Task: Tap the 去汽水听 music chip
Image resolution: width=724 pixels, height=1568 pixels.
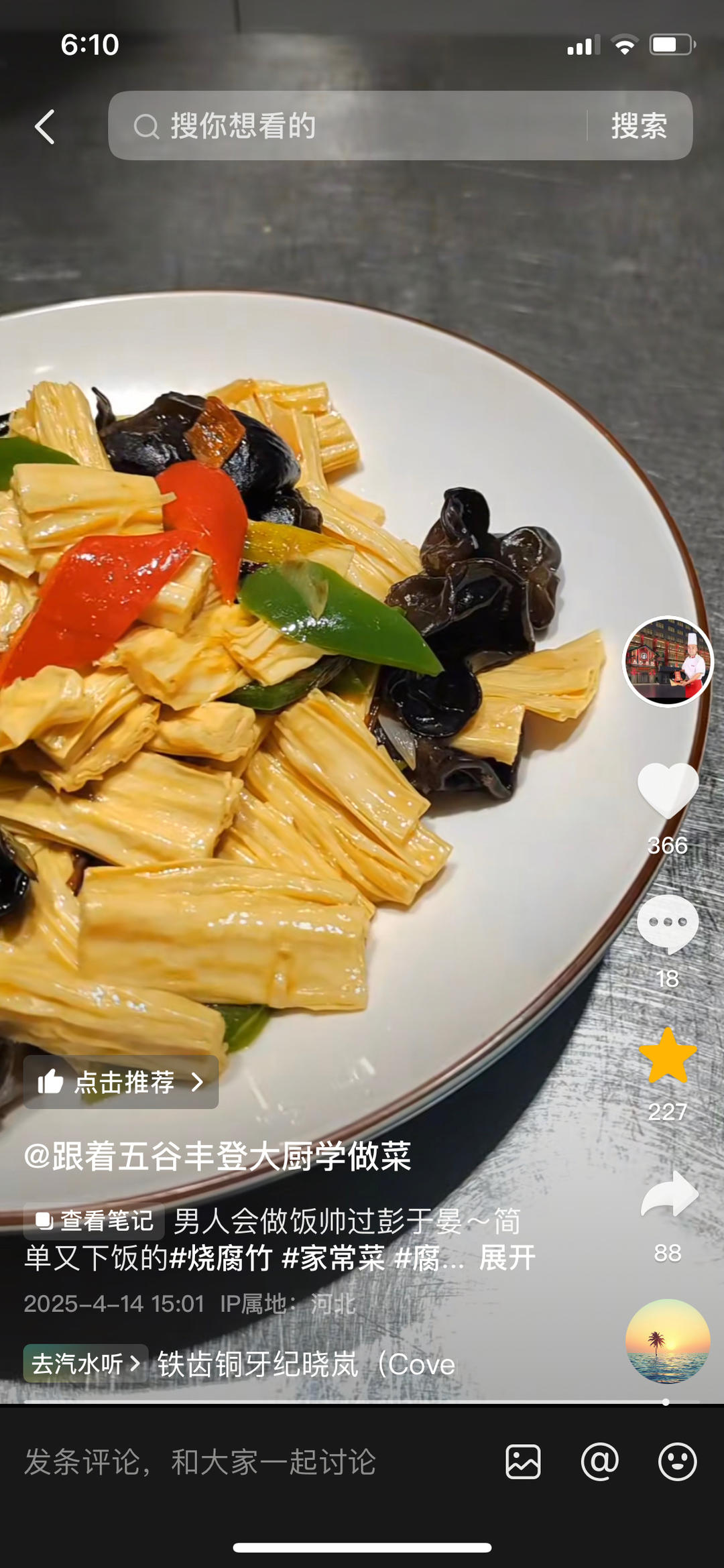Action: [x=86, y=1364]
